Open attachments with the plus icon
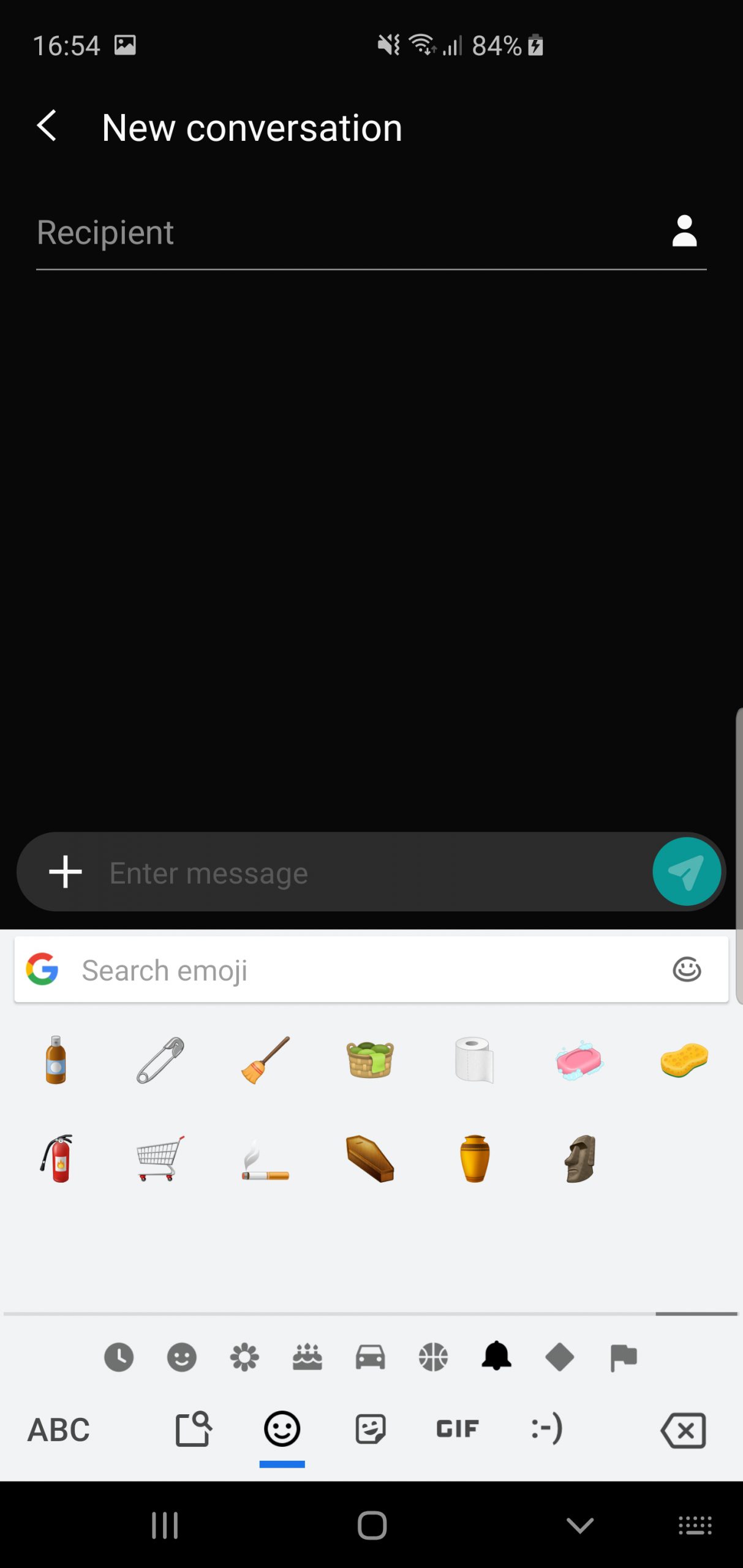The image size is (743, 1568). [66, 872]
